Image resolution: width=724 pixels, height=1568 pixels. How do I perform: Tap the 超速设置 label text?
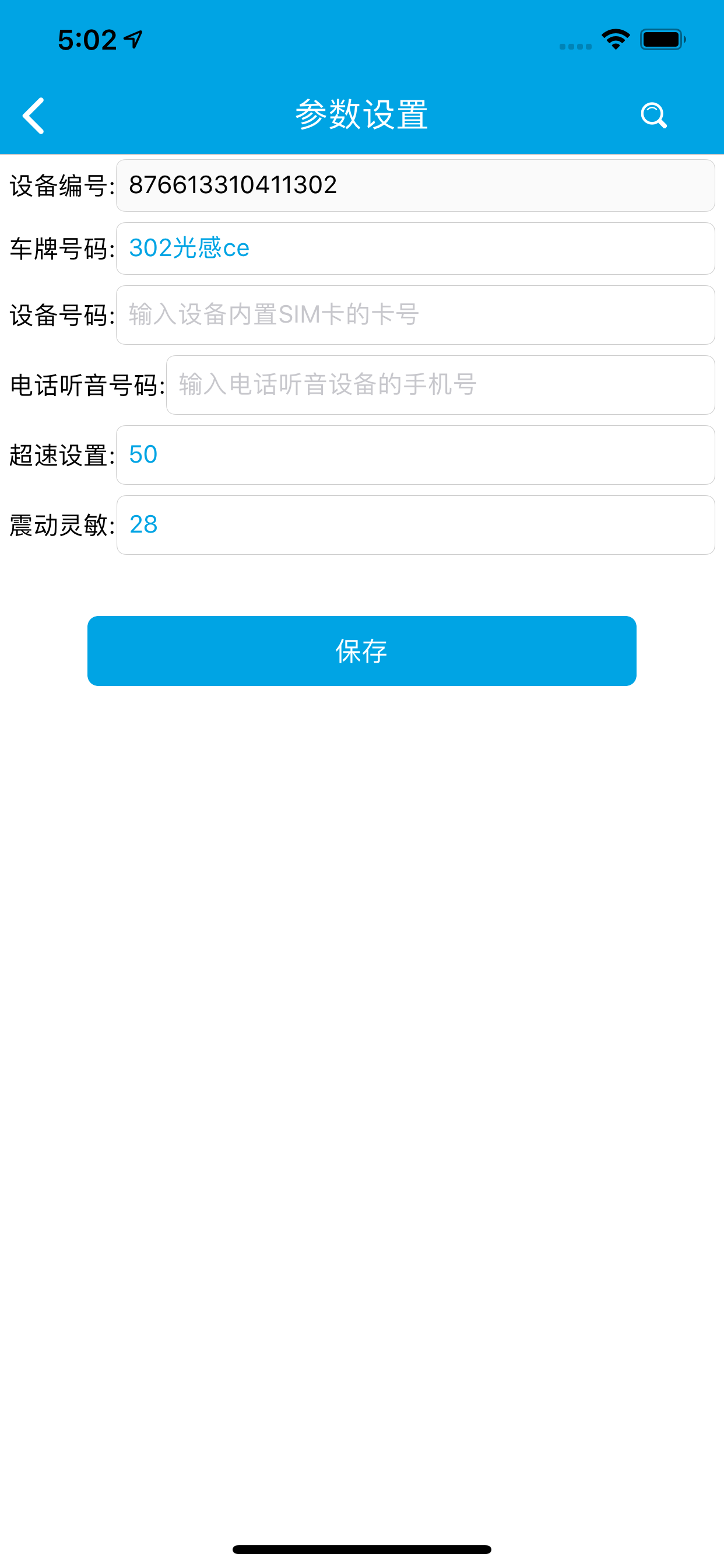pyautogui.click(x=59, y=454)
